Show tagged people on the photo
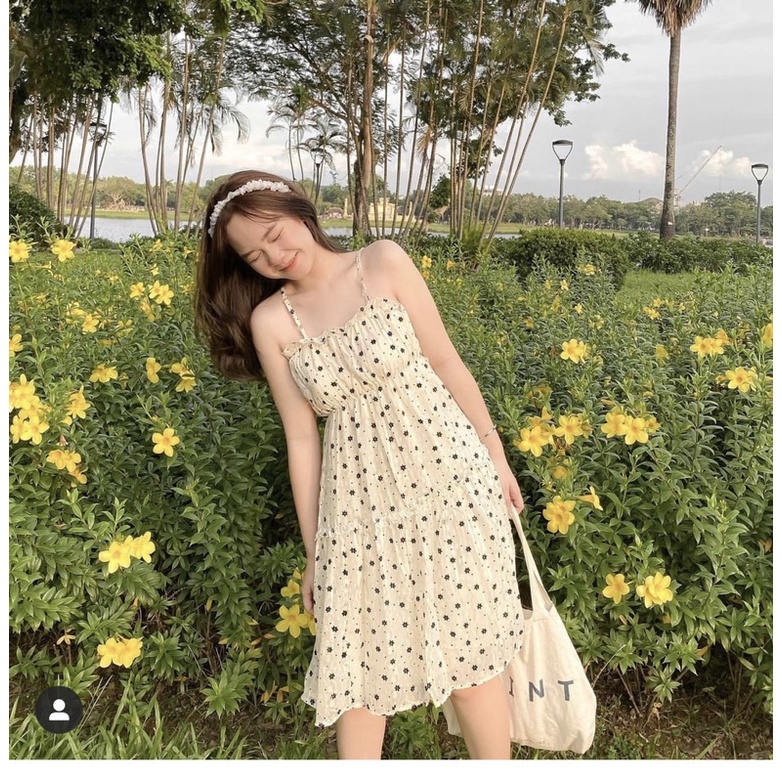The image size is (782, 782). tap(59, 710)
